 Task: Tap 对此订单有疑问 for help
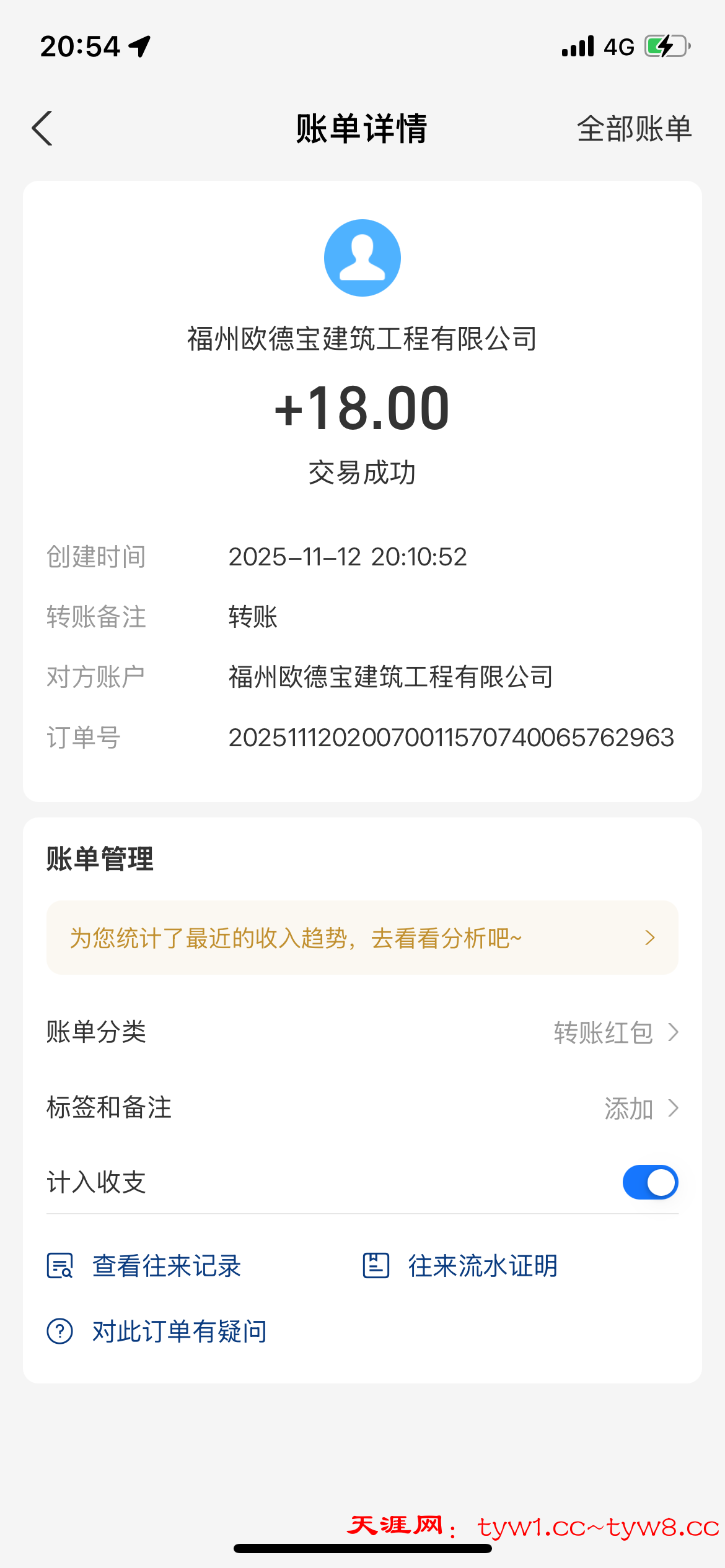[x=157, y=1331]
